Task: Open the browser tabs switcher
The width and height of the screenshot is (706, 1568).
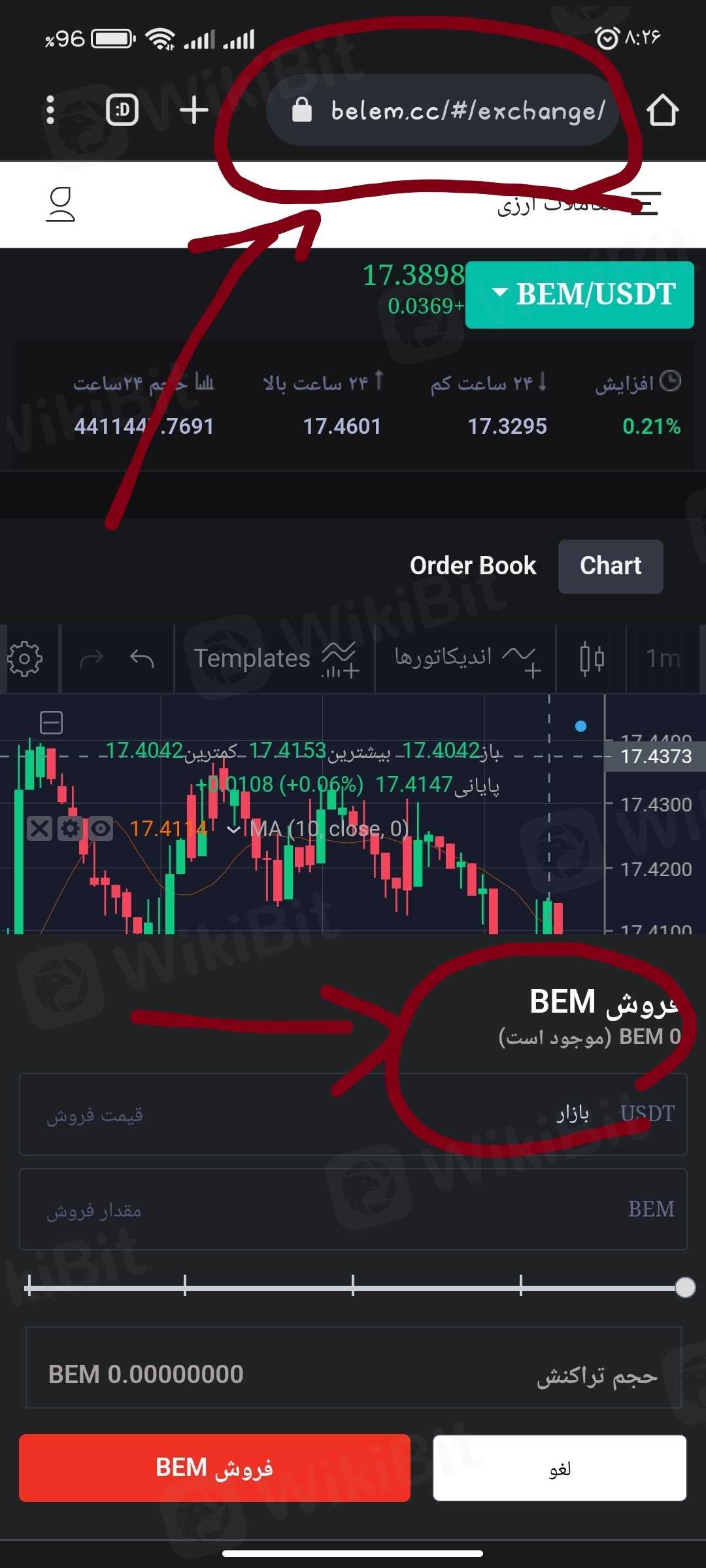Action: [x=122, y=110]
